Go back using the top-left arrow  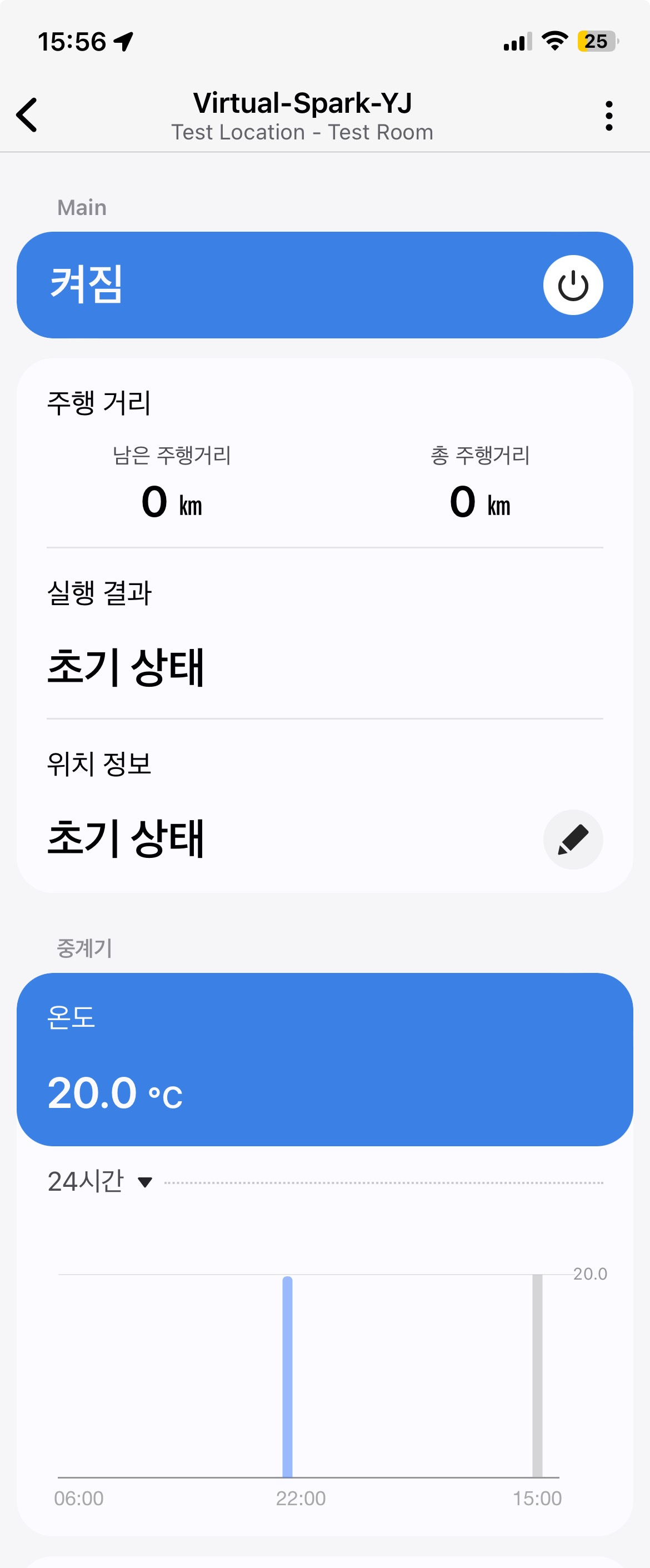pos(27,115)
